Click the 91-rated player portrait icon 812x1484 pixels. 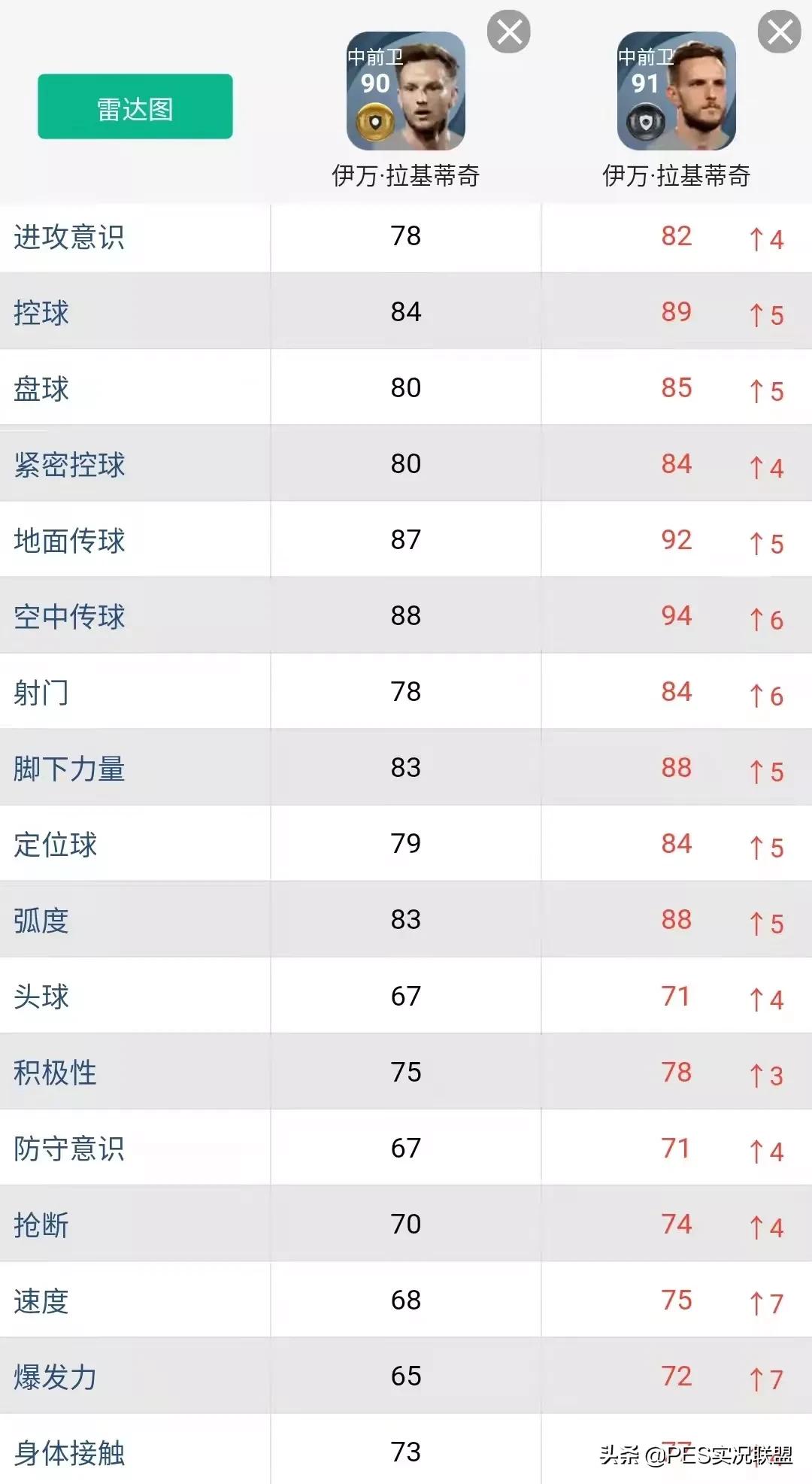[677, 90]
